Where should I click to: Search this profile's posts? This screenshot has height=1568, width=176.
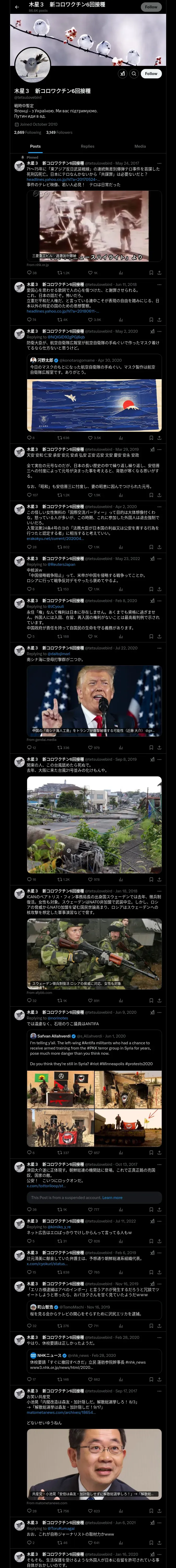133,73
